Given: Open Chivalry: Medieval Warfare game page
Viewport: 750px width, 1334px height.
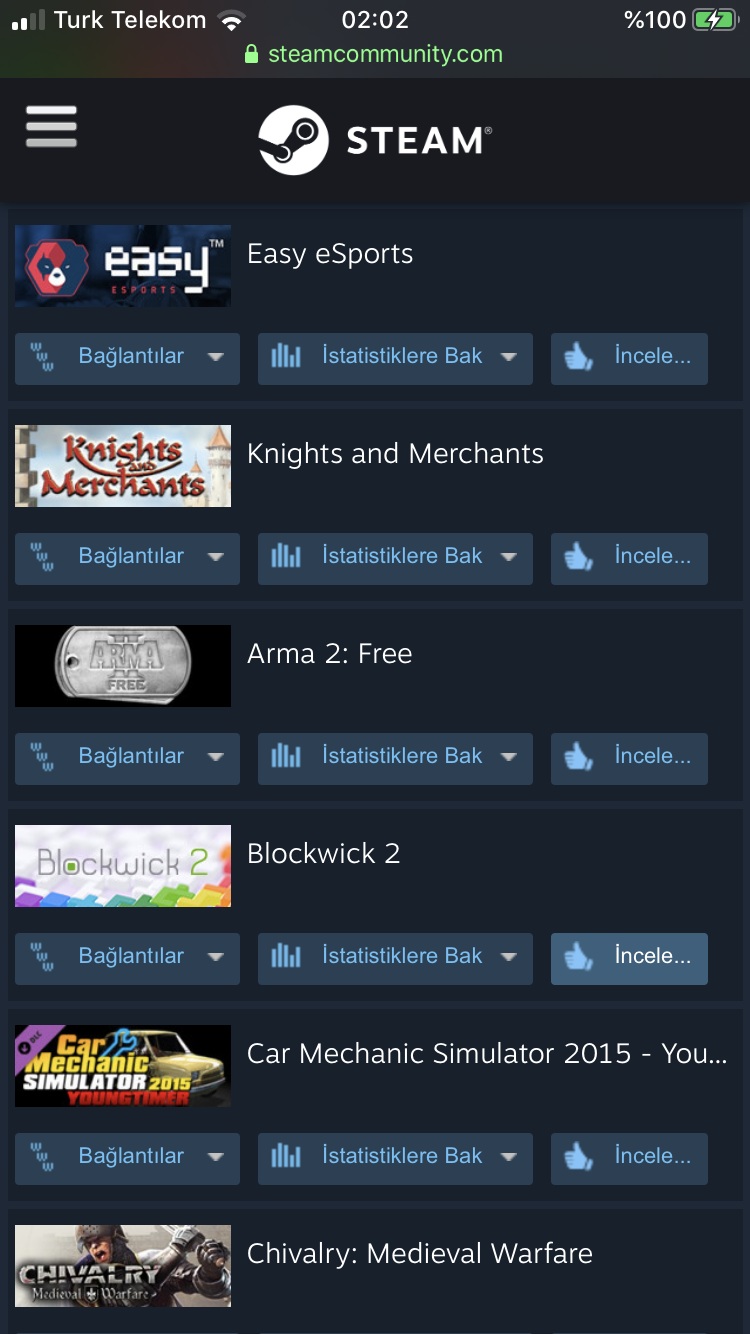Looking at the screenshot, I should [419, 1254].
